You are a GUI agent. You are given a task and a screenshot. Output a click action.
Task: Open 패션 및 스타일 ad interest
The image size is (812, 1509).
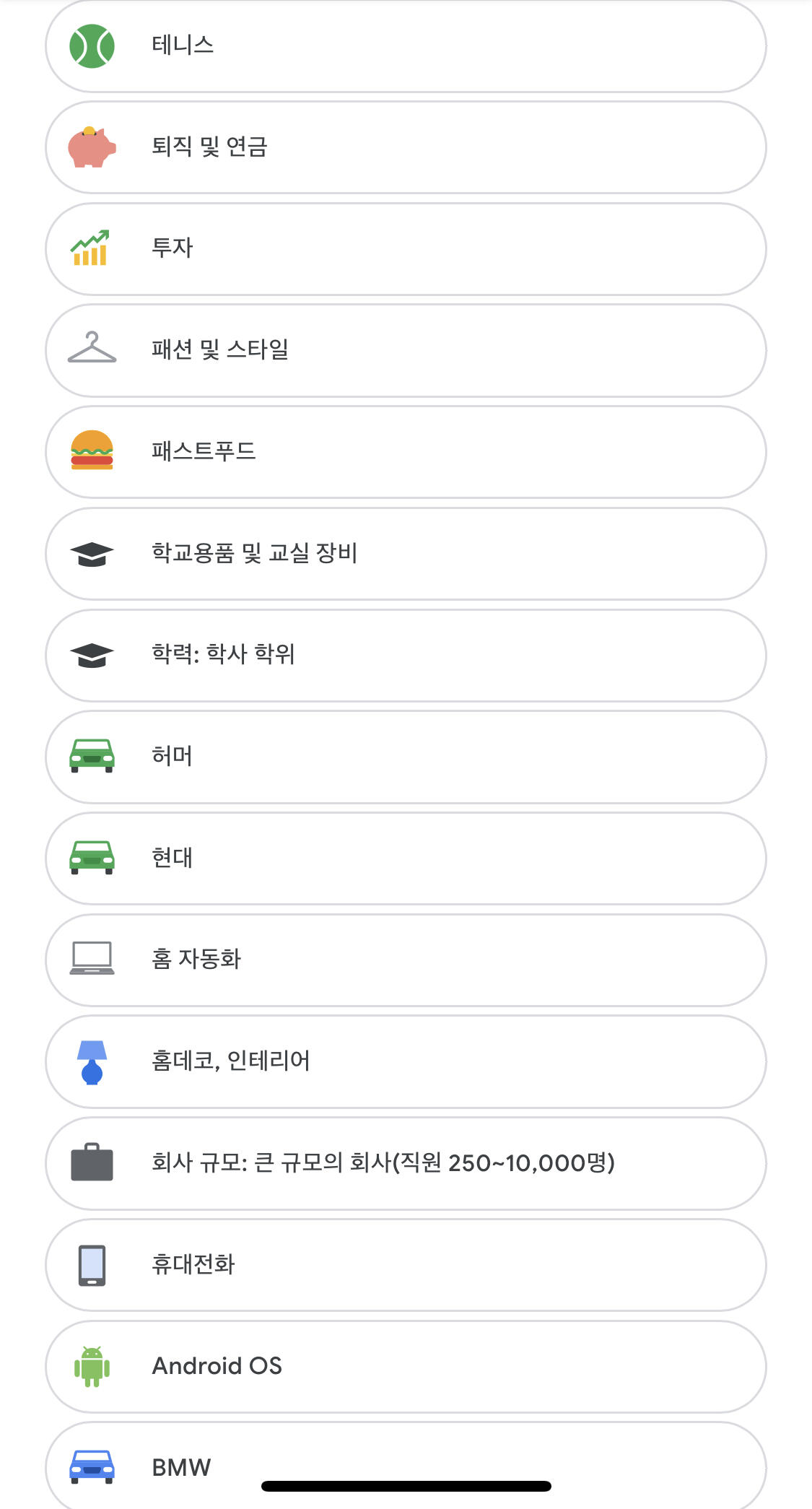pyautogui.click(x=404, y=351)
